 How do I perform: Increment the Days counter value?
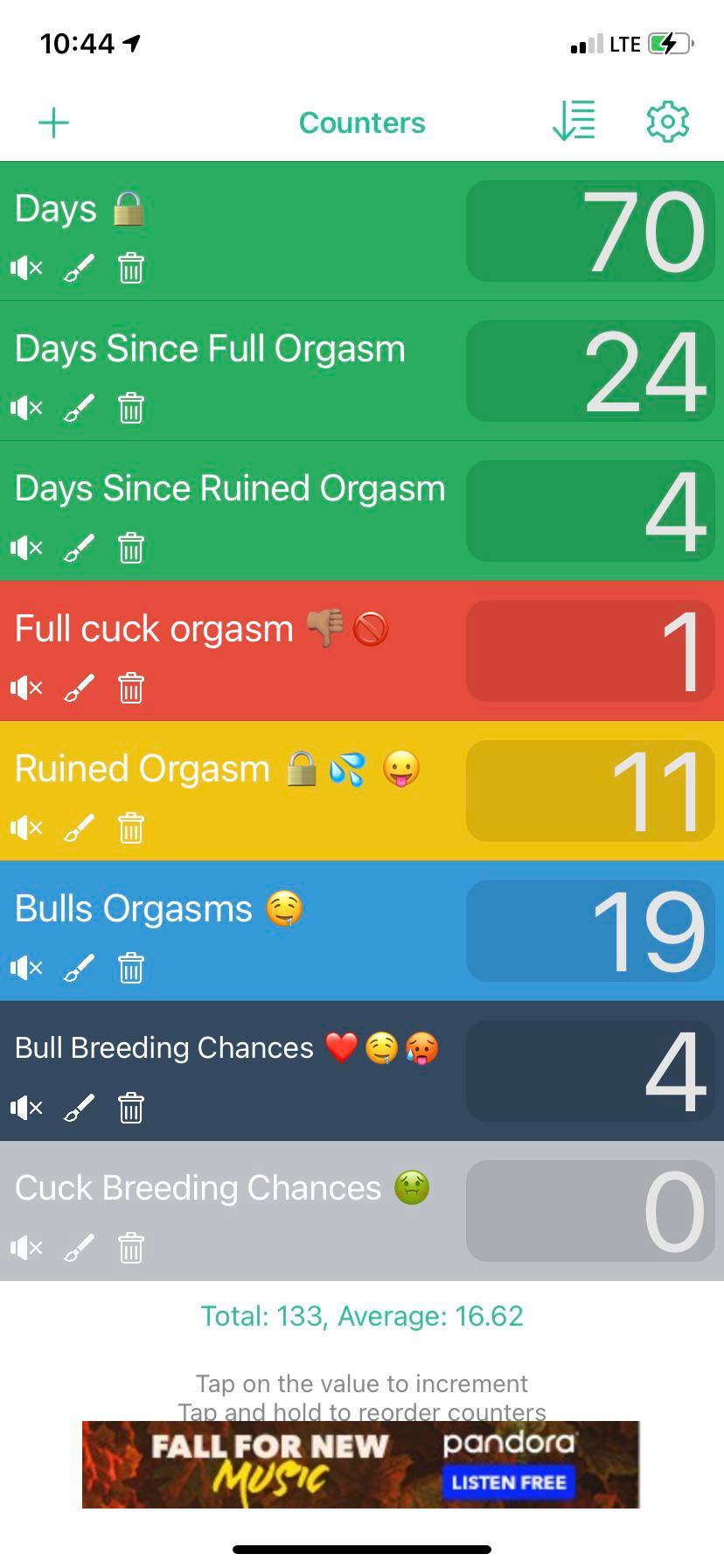click(590, 231)
